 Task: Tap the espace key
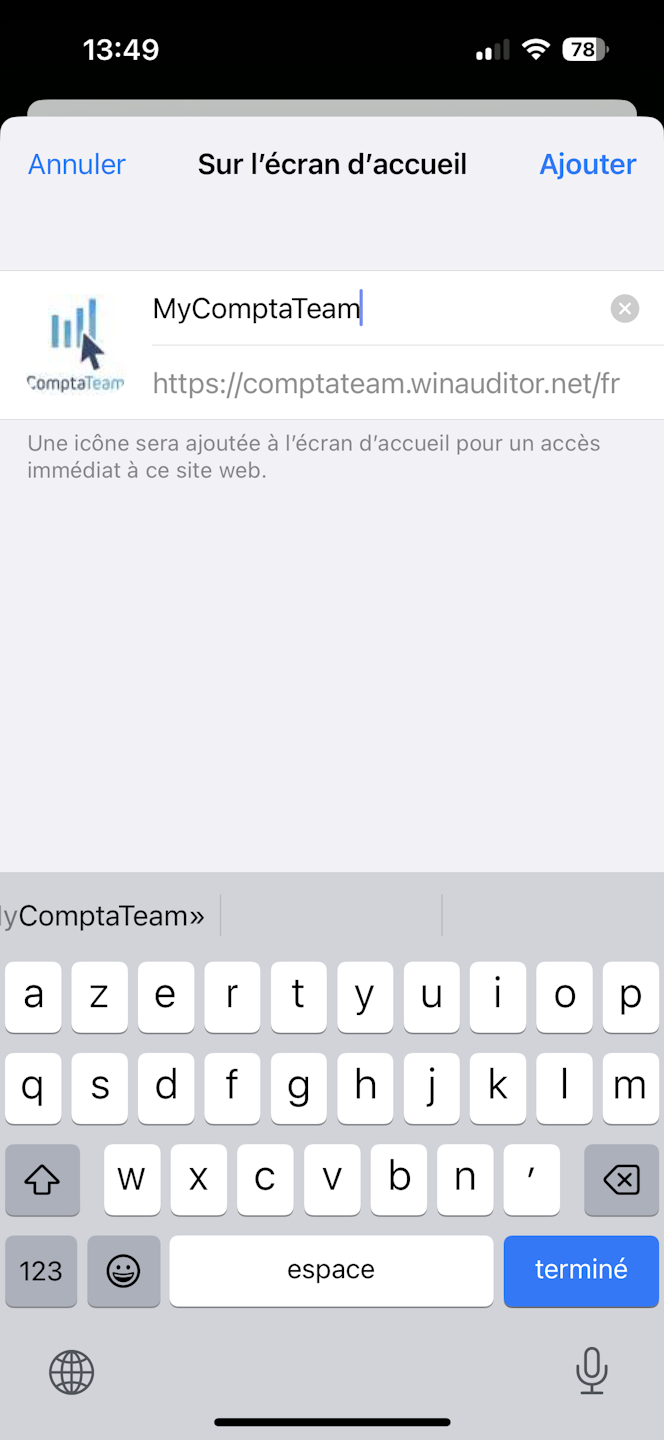(331, 1270)
